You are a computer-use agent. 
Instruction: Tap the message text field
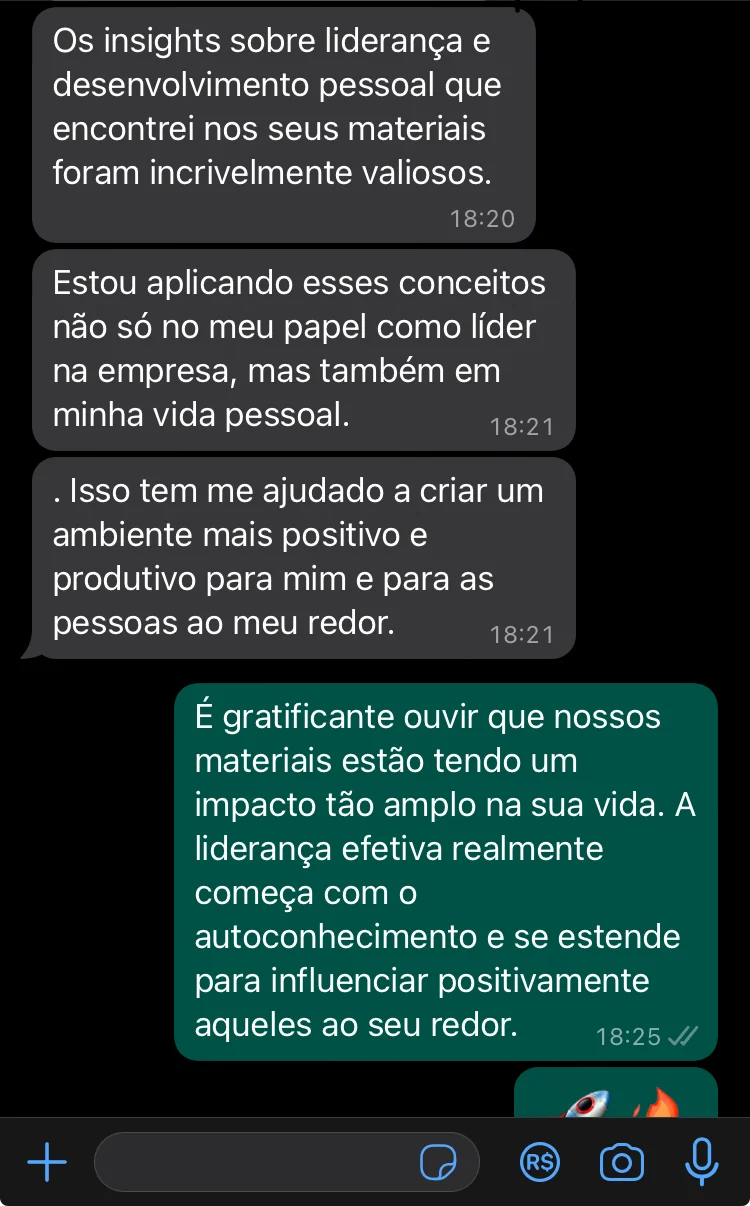pos(255,1162)
